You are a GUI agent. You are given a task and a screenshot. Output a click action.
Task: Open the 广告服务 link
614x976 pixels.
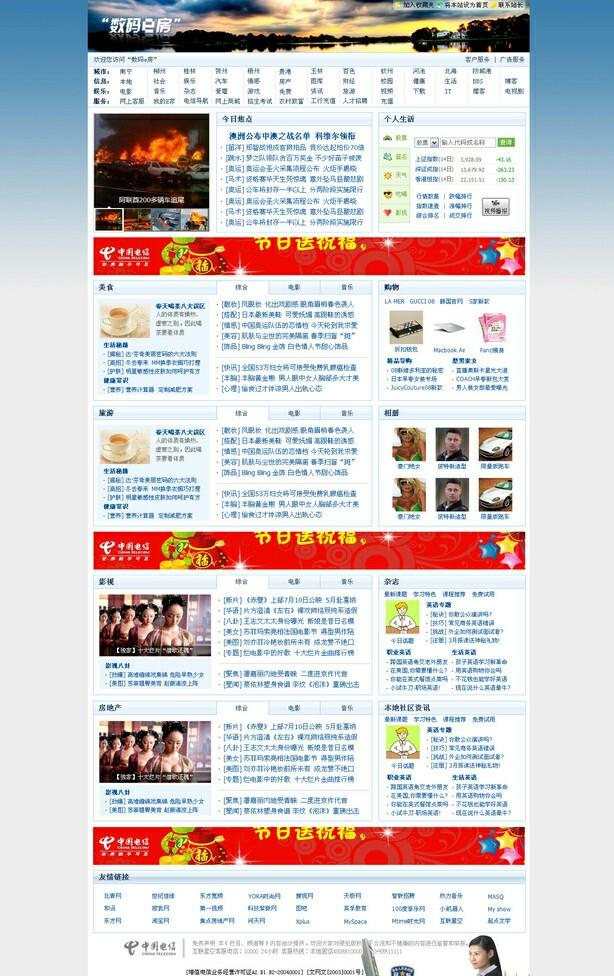[511, 60]
